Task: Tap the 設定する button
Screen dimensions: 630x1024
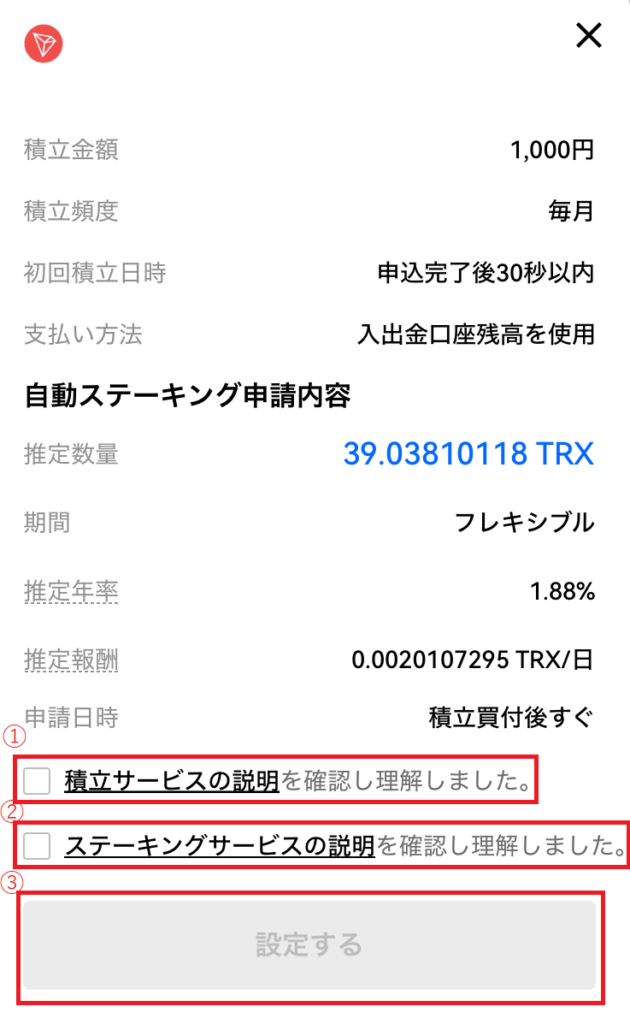Action: pyautogui.click(x=310, y=945)
